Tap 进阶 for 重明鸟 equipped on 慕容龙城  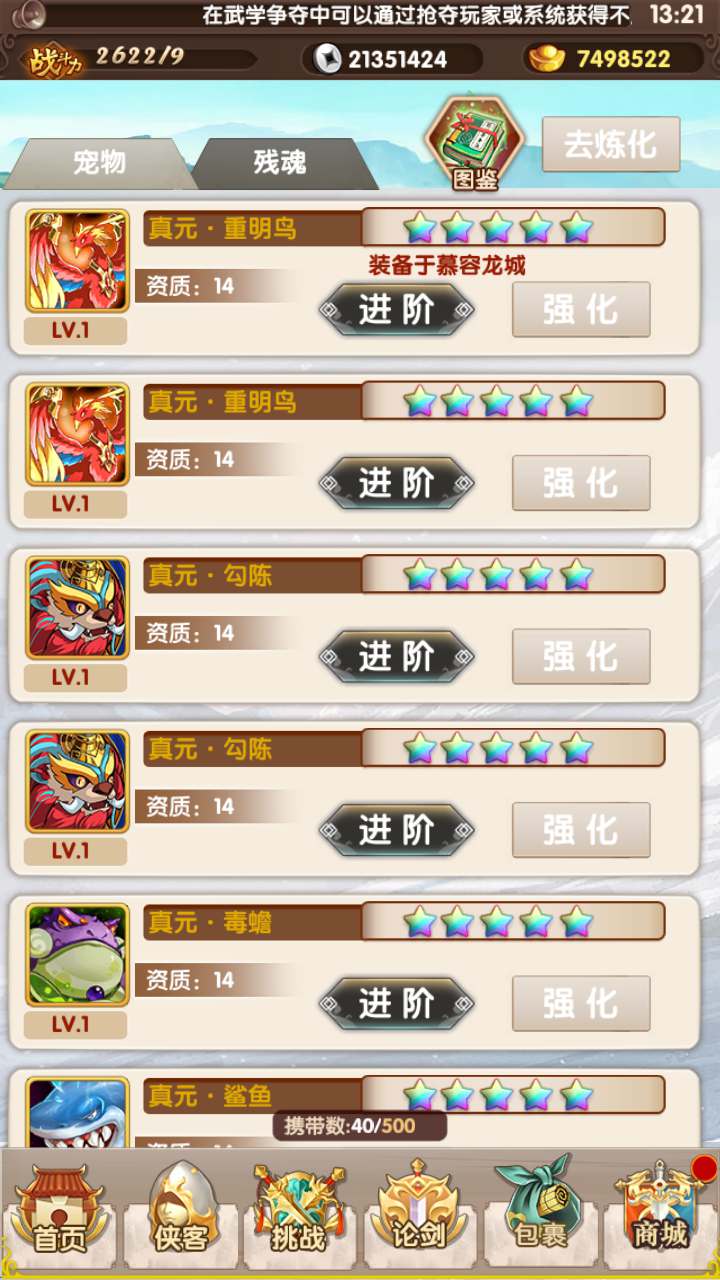click(397, 310)
